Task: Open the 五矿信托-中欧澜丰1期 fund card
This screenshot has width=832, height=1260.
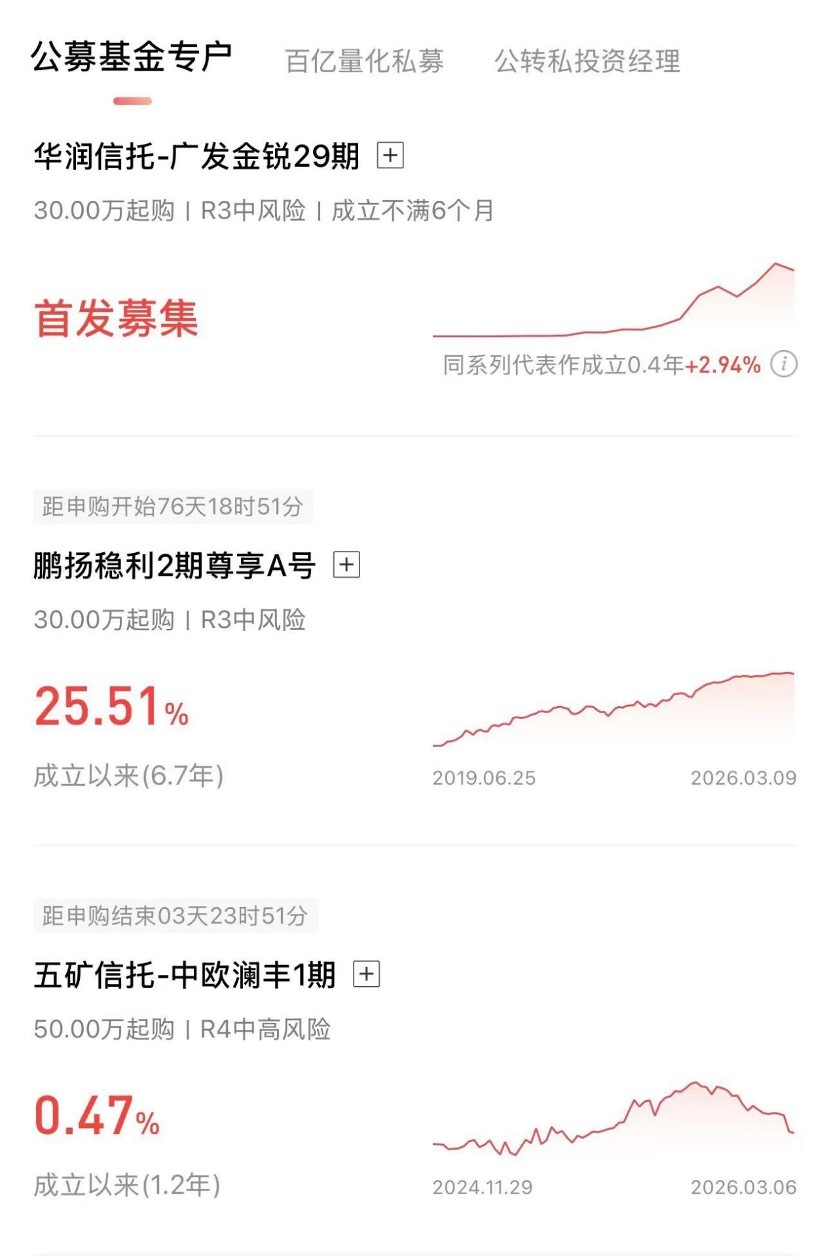Action: pyautogui.click(x=184, y=974)
